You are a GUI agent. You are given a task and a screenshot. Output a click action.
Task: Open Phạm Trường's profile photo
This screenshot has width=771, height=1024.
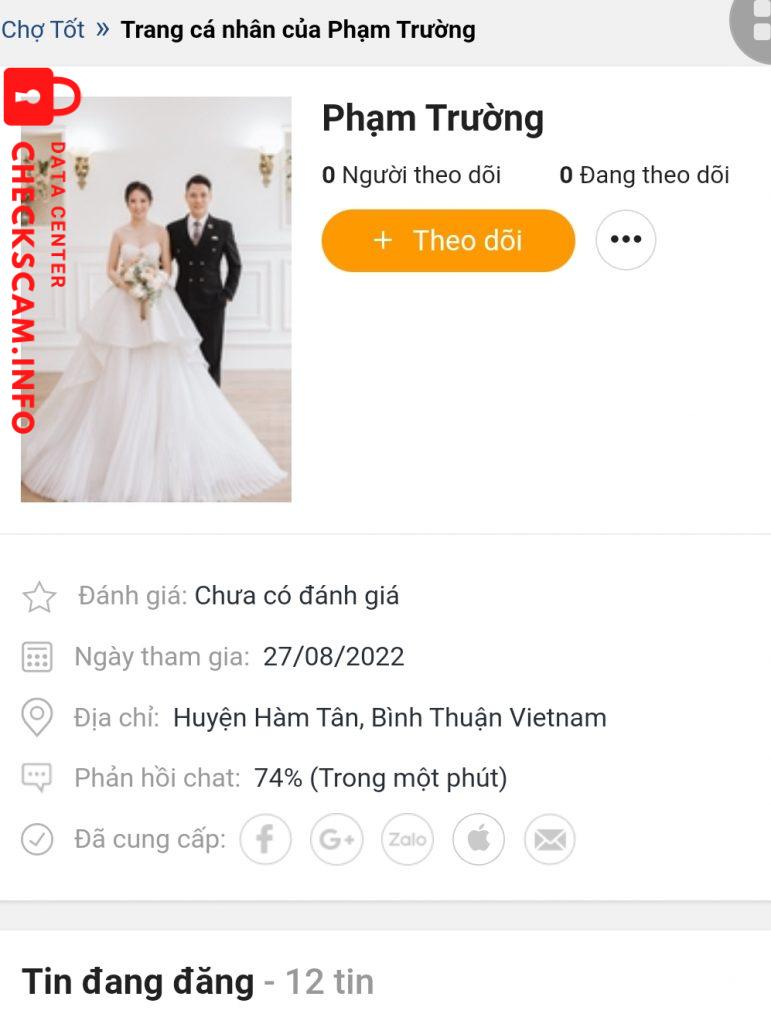click(x=156, y=300)
